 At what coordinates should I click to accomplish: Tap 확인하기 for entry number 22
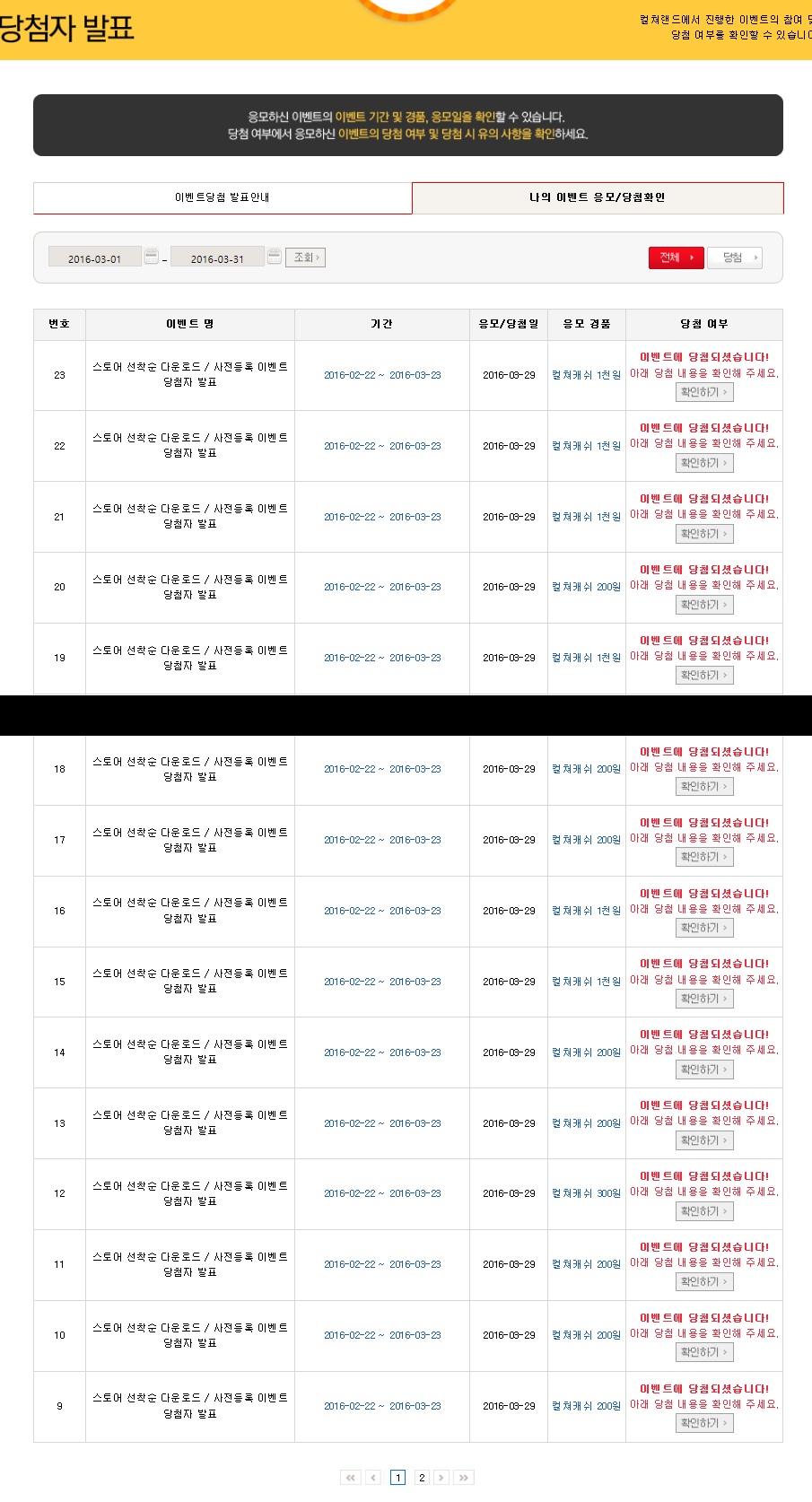point(704,463)
